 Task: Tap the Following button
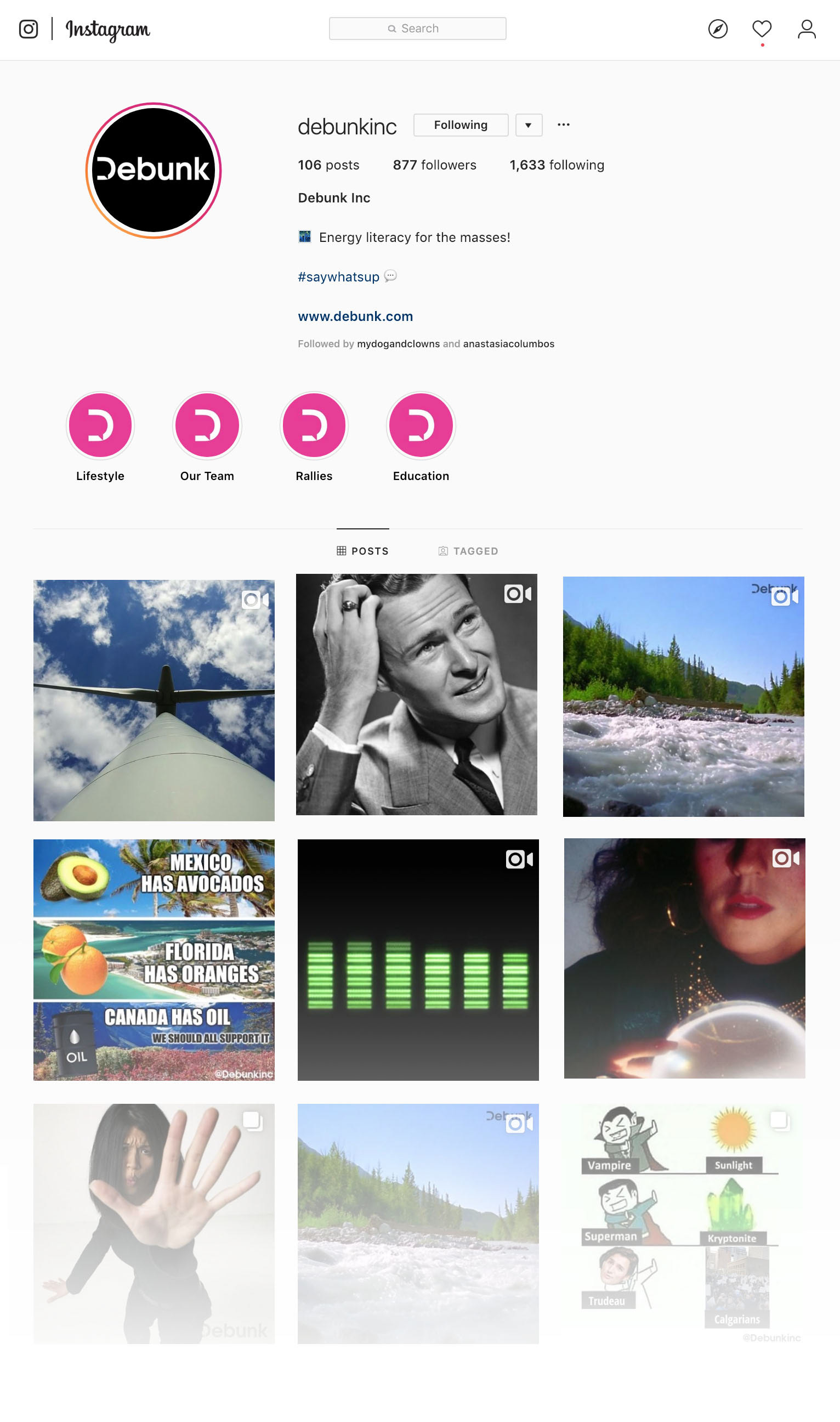460,125
